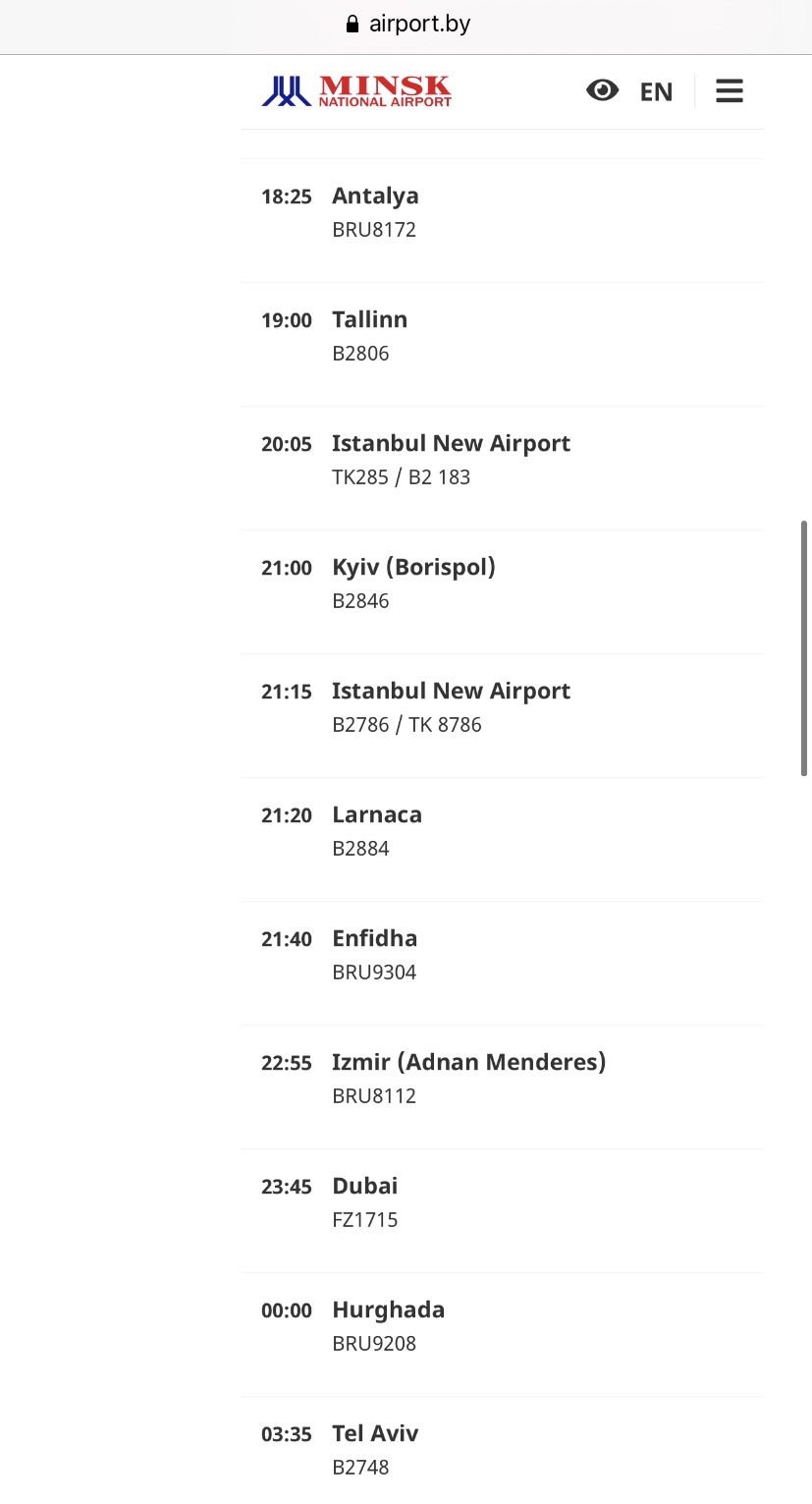Open the hamburger navigation menu
Image resolution: width=812 pixels, height=1504 pixels.
(729, 91)
